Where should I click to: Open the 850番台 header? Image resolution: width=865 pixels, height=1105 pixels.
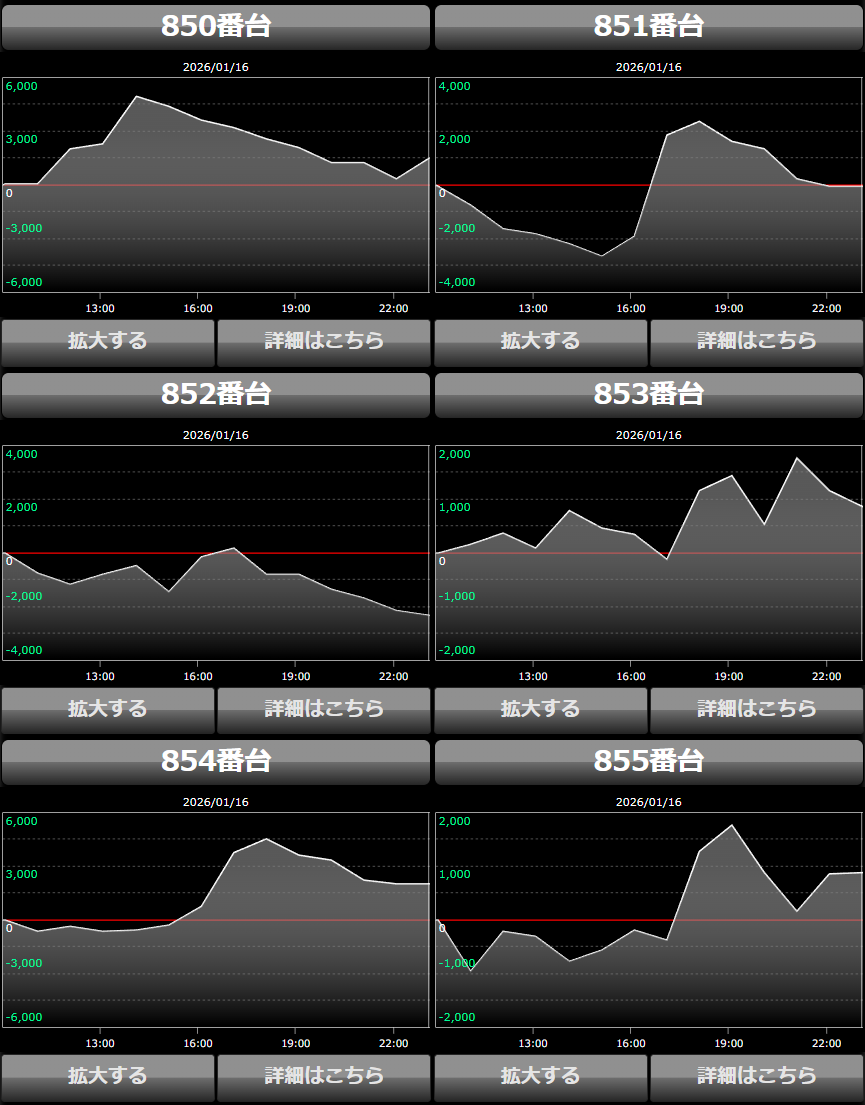tap(216, 27)
